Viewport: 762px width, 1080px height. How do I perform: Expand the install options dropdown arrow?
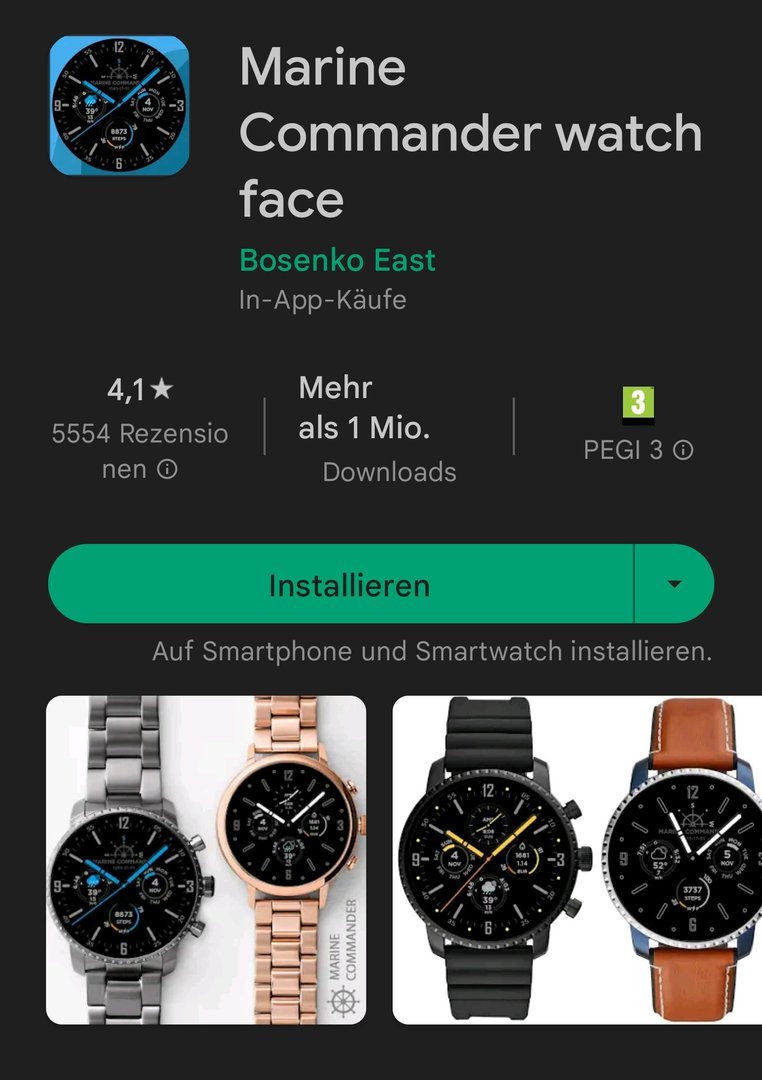click(x=674, y=585)
